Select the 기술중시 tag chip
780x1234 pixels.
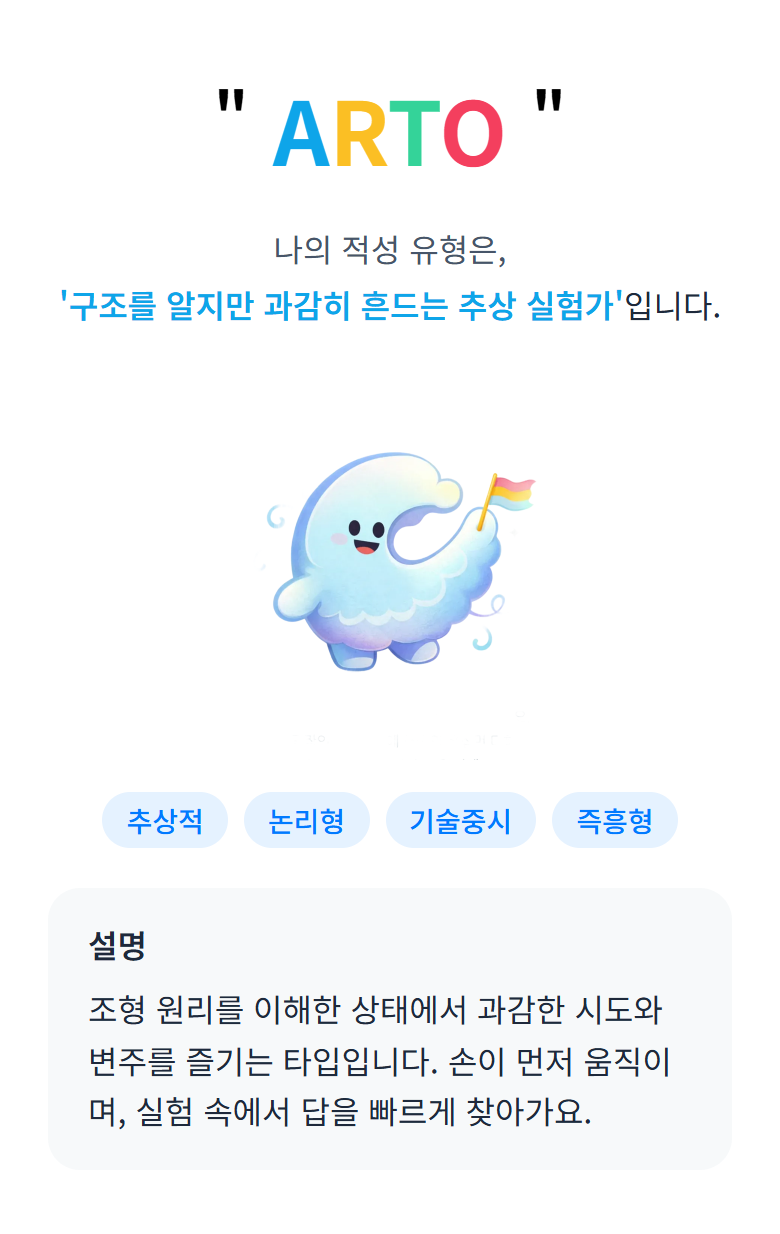click(x=461, y=819)
